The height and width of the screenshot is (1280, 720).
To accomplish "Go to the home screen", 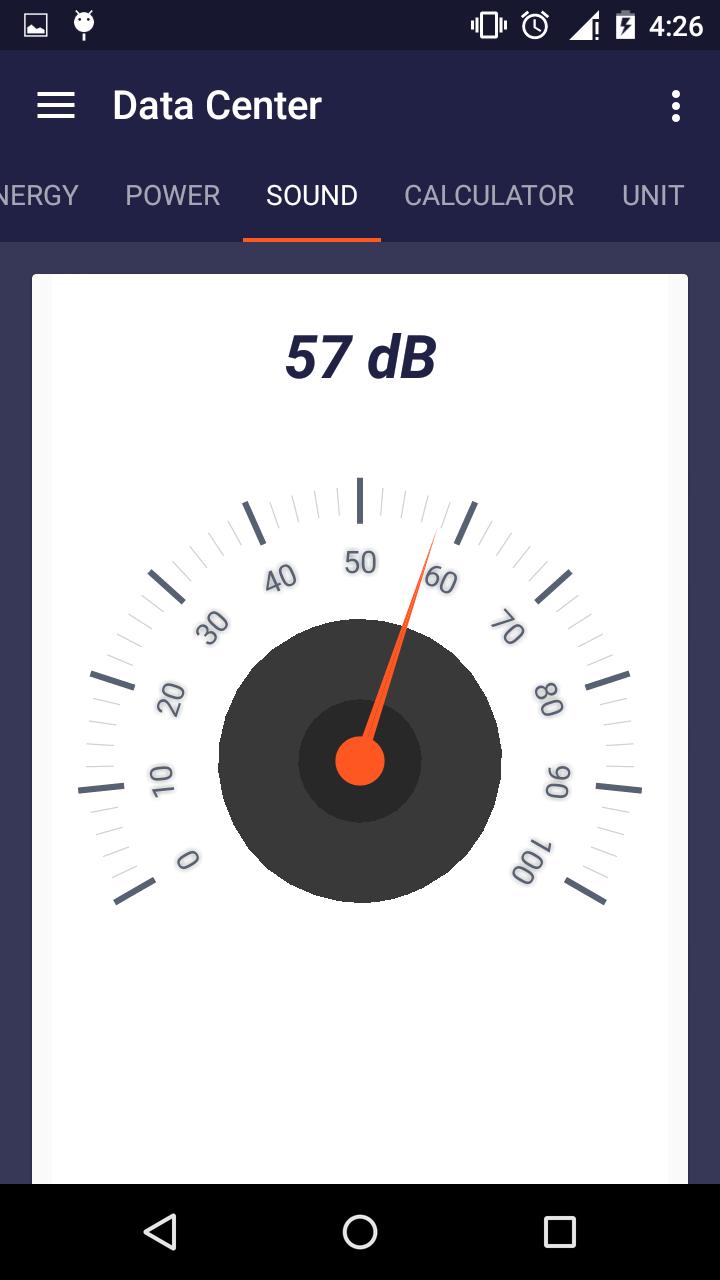I will tap(360, 1232).
